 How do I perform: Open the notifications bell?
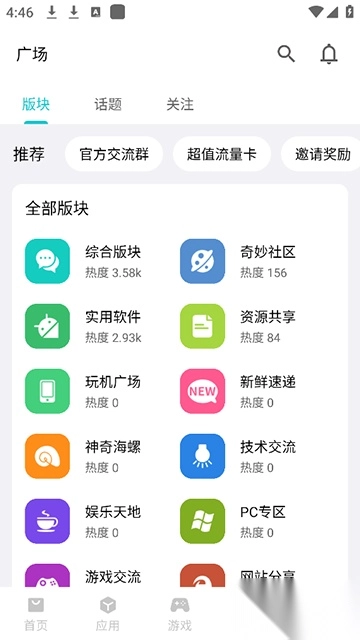[x=329, y=53]
